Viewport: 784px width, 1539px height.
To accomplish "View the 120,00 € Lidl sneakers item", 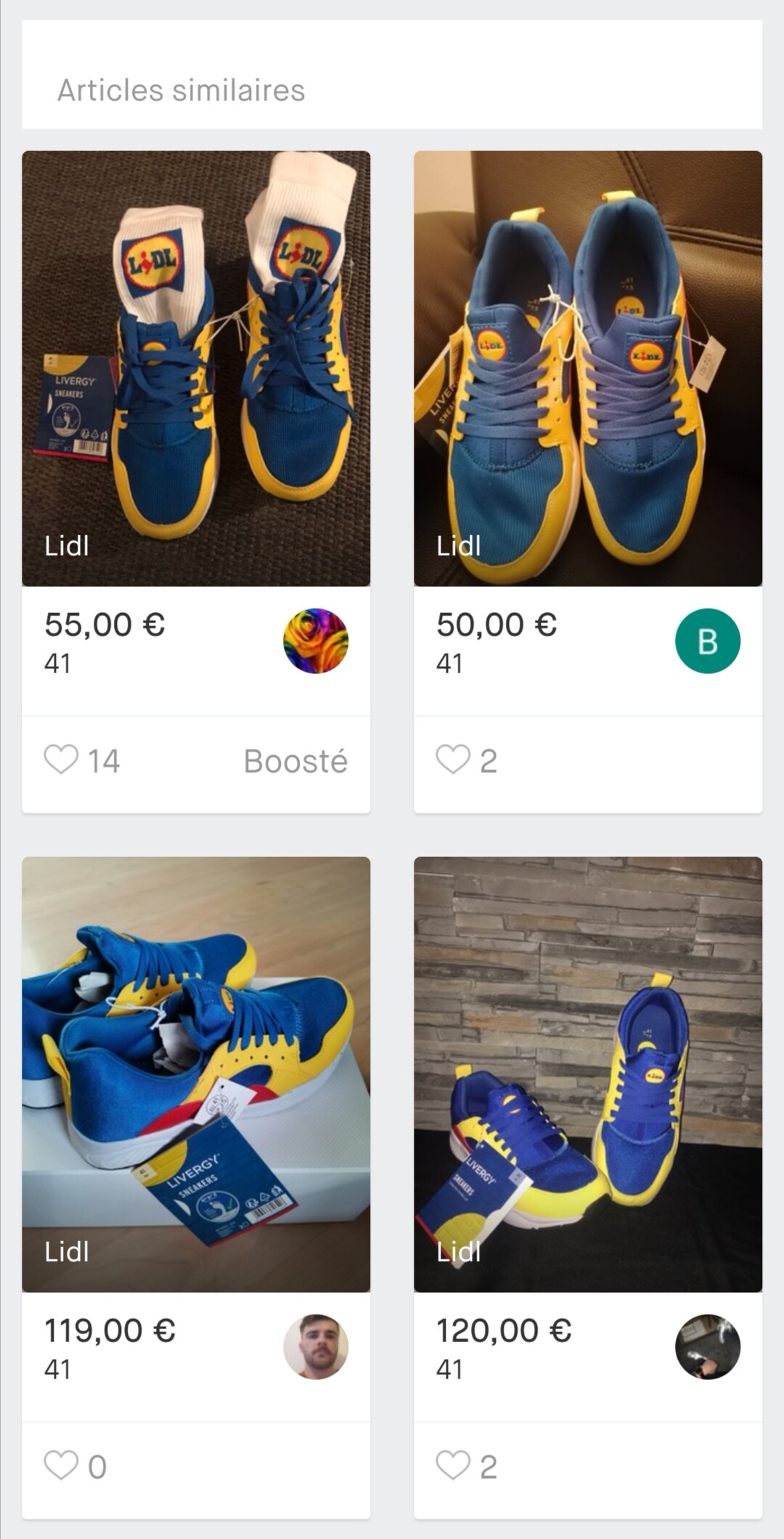I will click(x=588, y=1074).
